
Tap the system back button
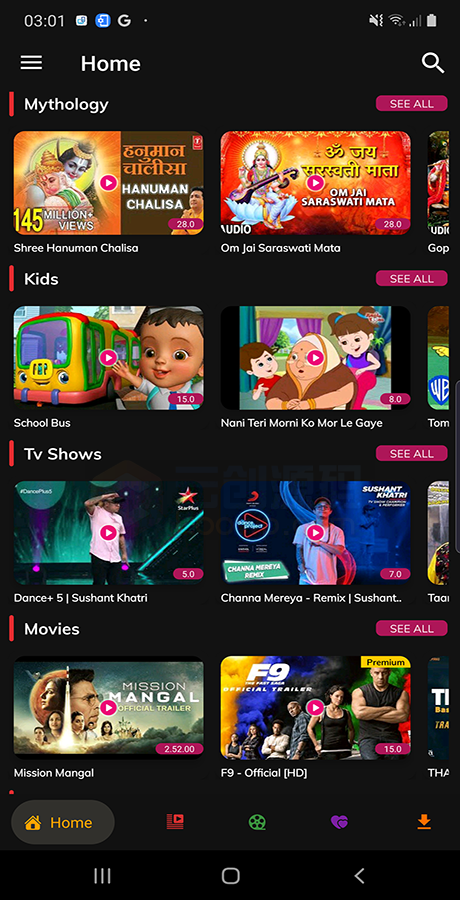[x=360, y=875]
